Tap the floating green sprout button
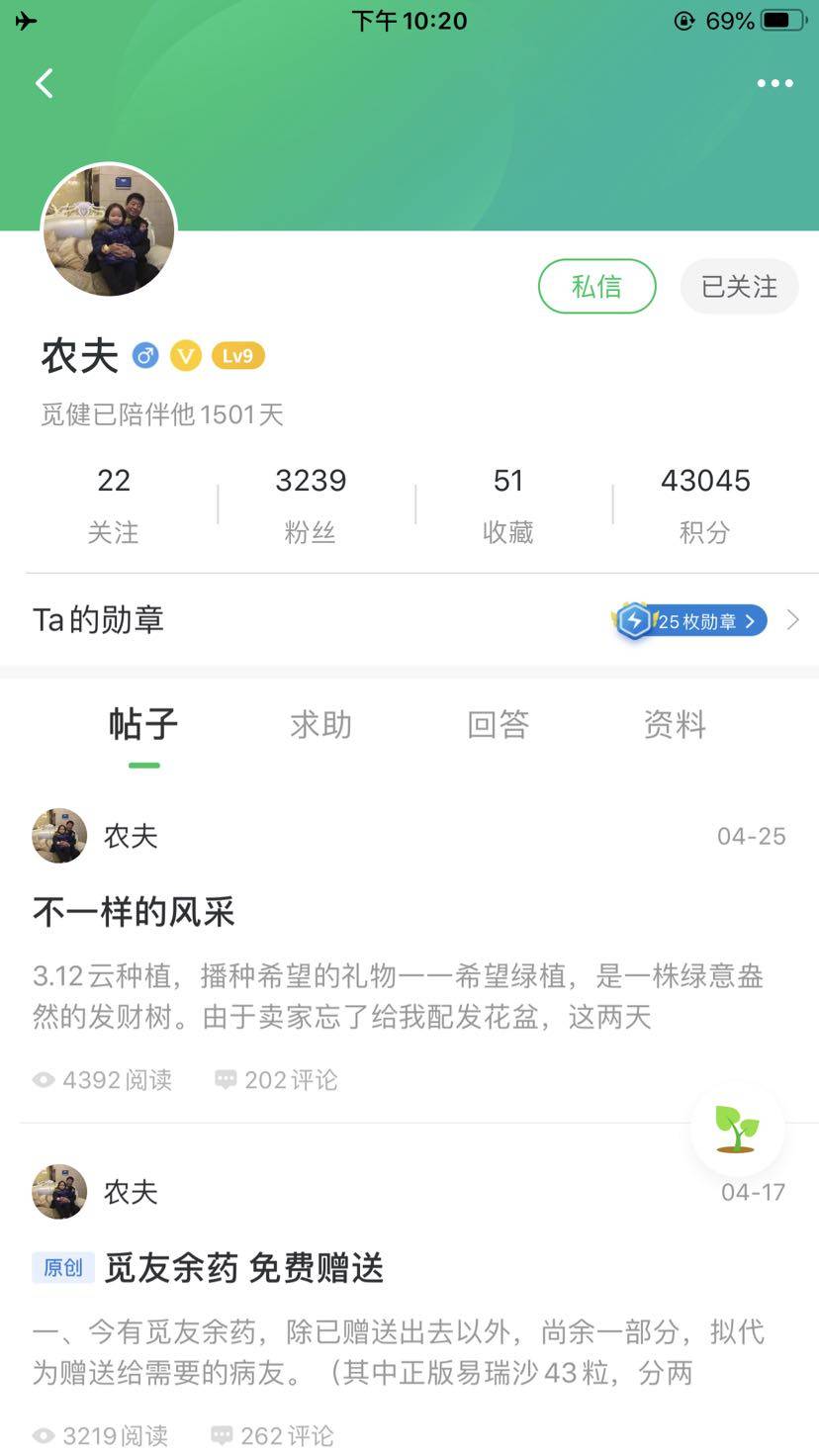Viewport: 819px width, 1456px height. (x=737, y=1129)
